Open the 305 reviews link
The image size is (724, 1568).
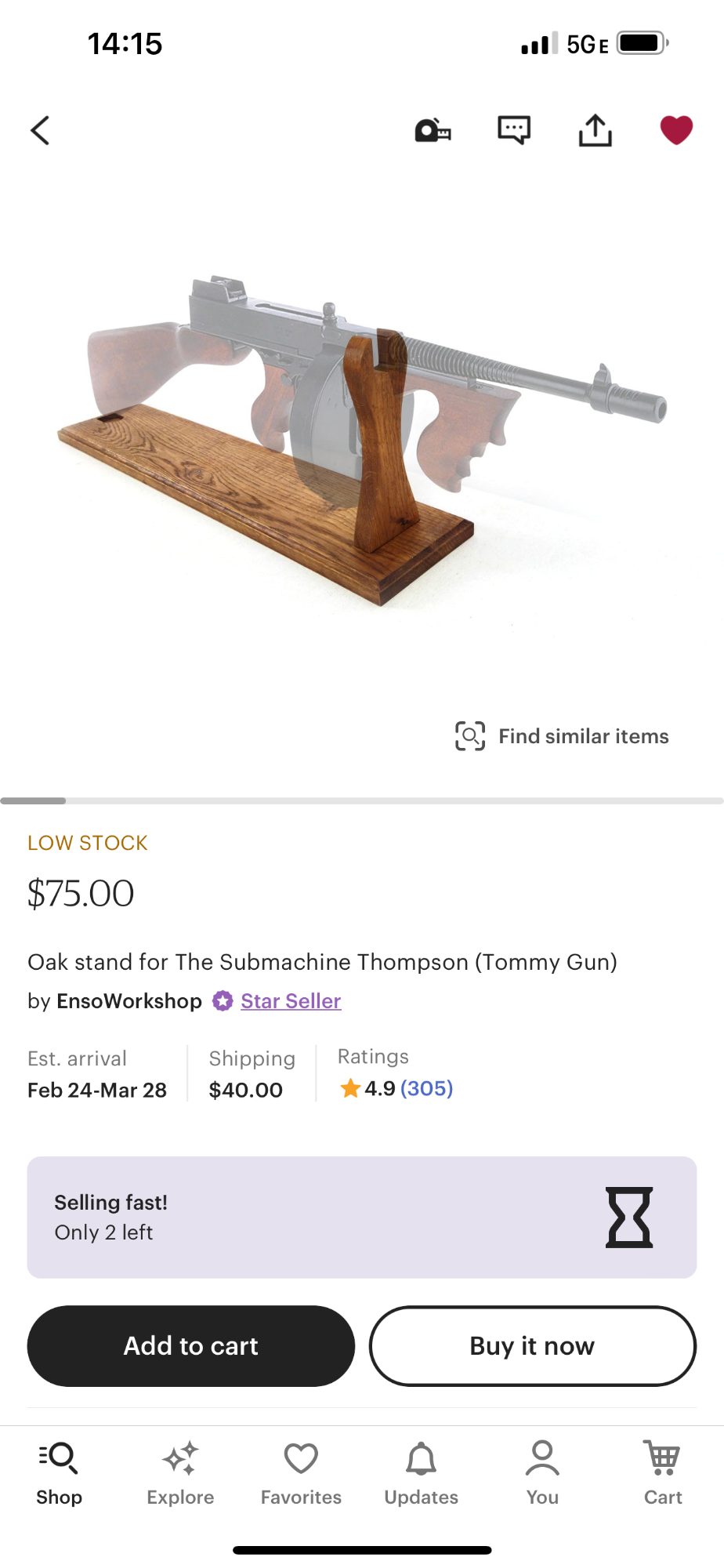[x=426, y=1088]
